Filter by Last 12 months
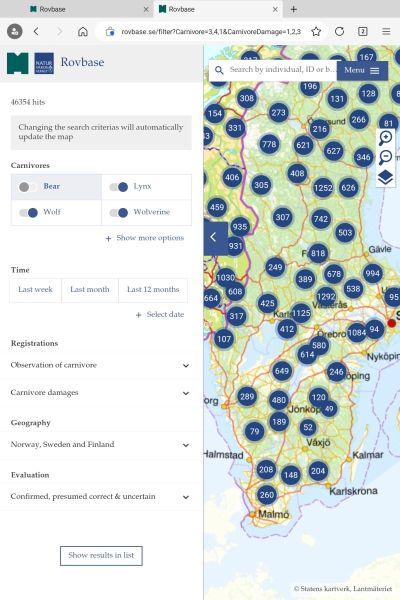400x600 pixels. [153, 290]
